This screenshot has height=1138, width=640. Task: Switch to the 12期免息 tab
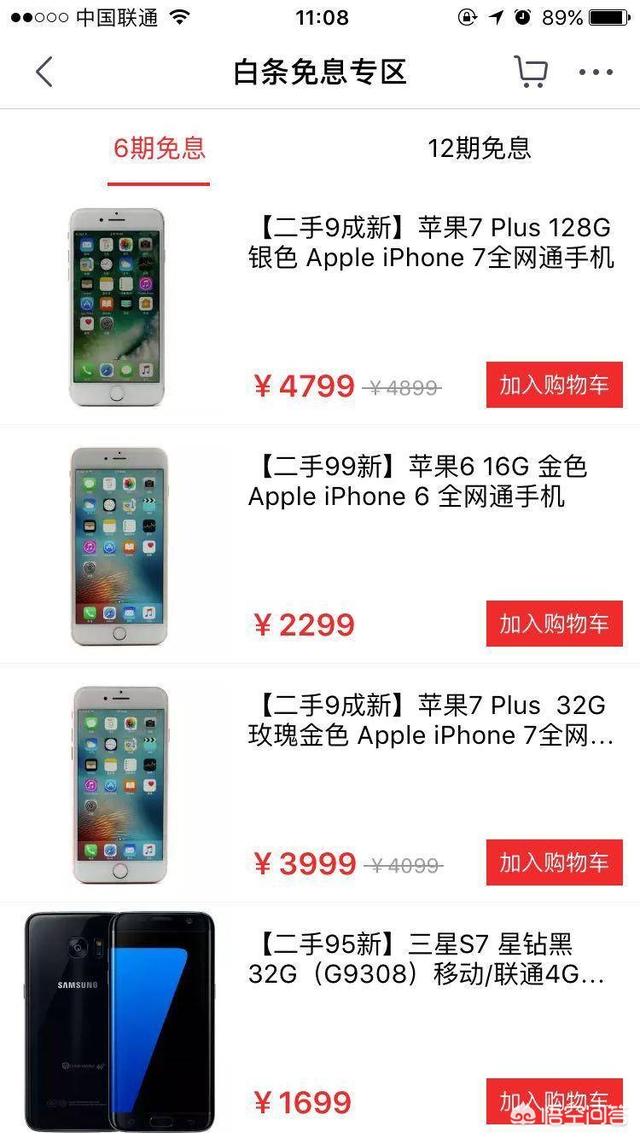tap(479, 149)
